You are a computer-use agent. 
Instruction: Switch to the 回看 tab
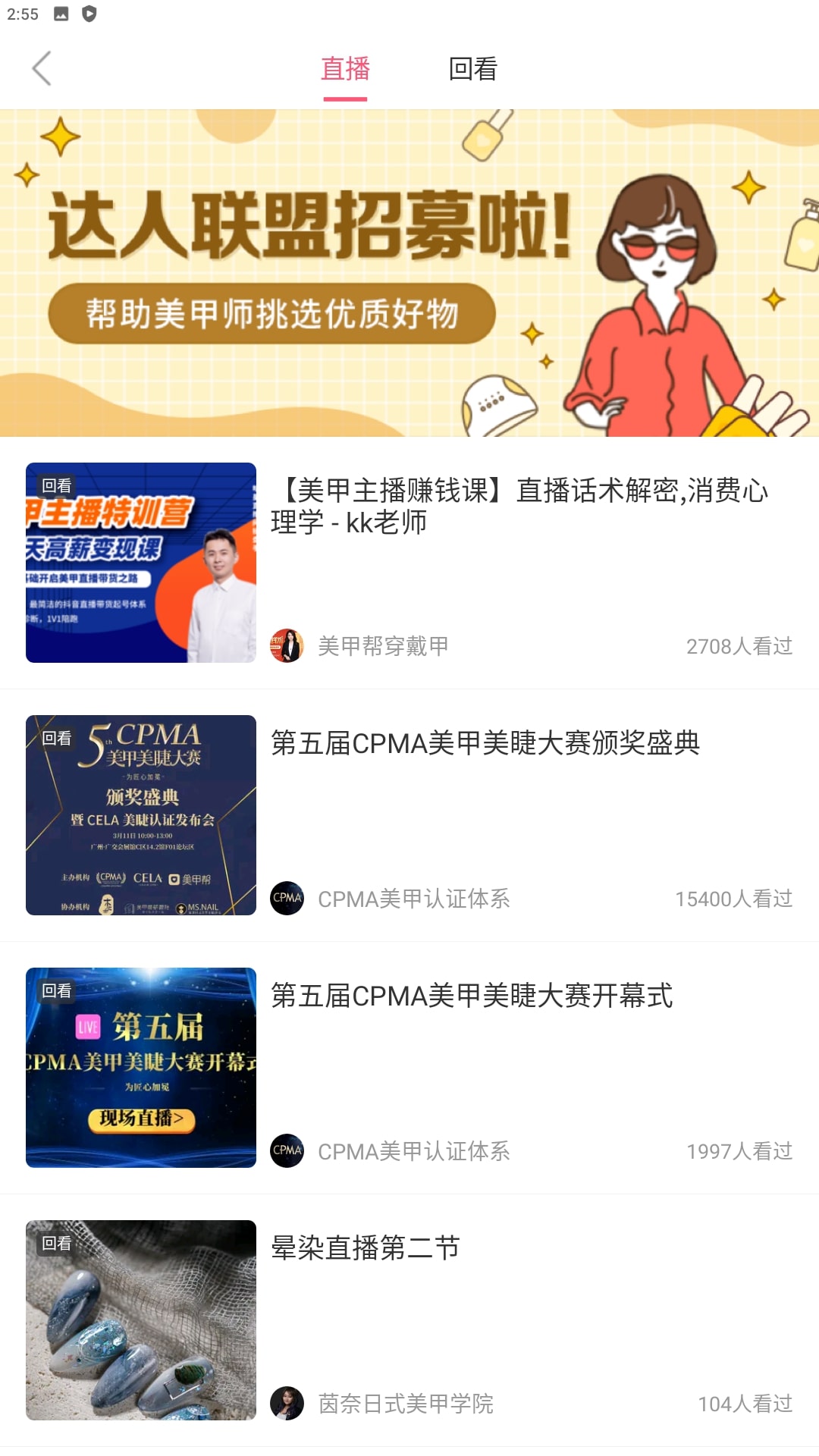(472, 69)
